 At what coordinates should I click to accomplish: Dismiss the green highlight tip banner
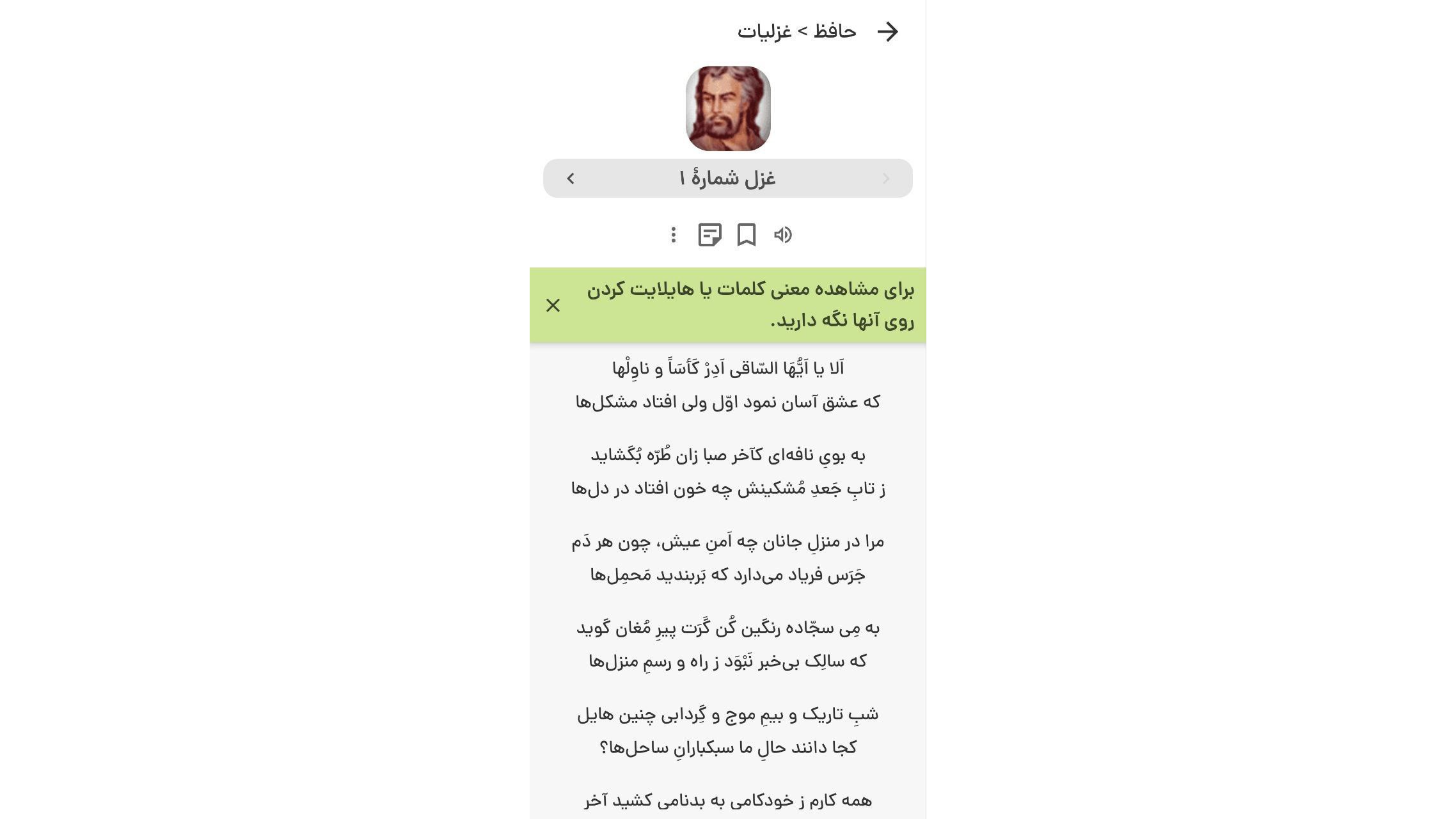point(553,305)
